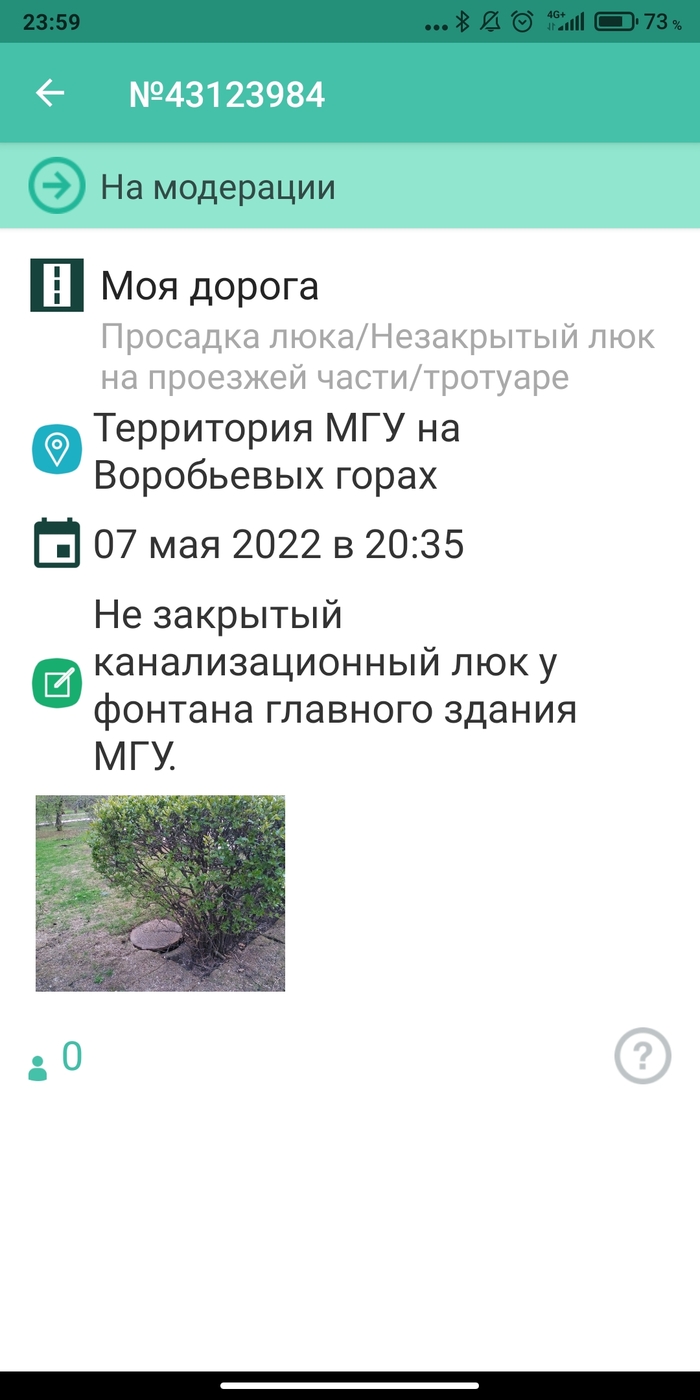Open the attached manhole photo
Image resolution: width=700 pixels, height=1400 pixels.
tap(160, 893)
